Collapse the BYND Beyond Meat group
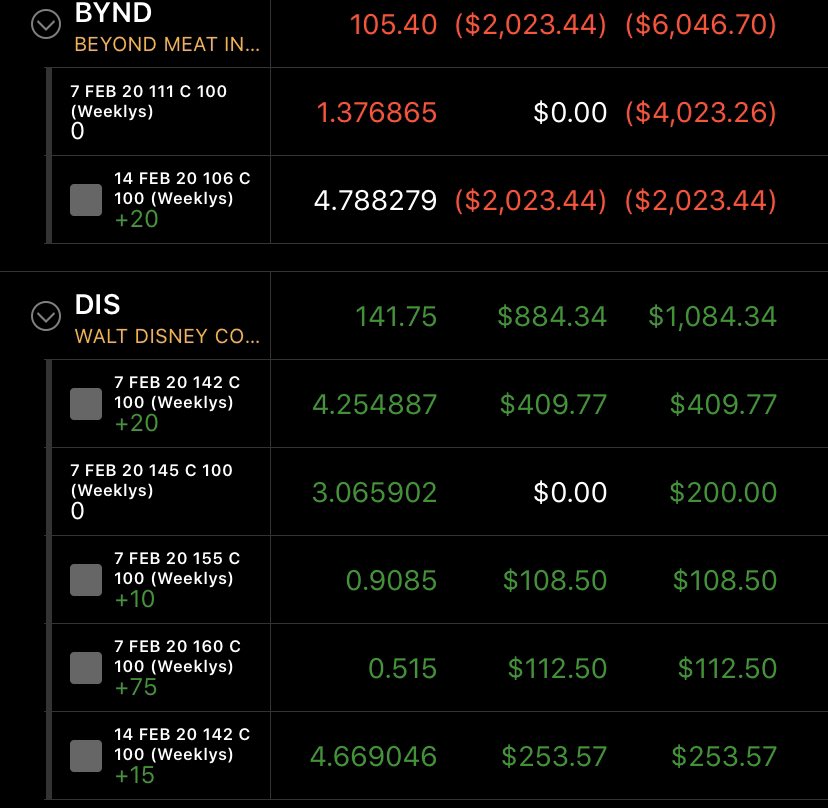The image size is (828, 808). [46, 25]
